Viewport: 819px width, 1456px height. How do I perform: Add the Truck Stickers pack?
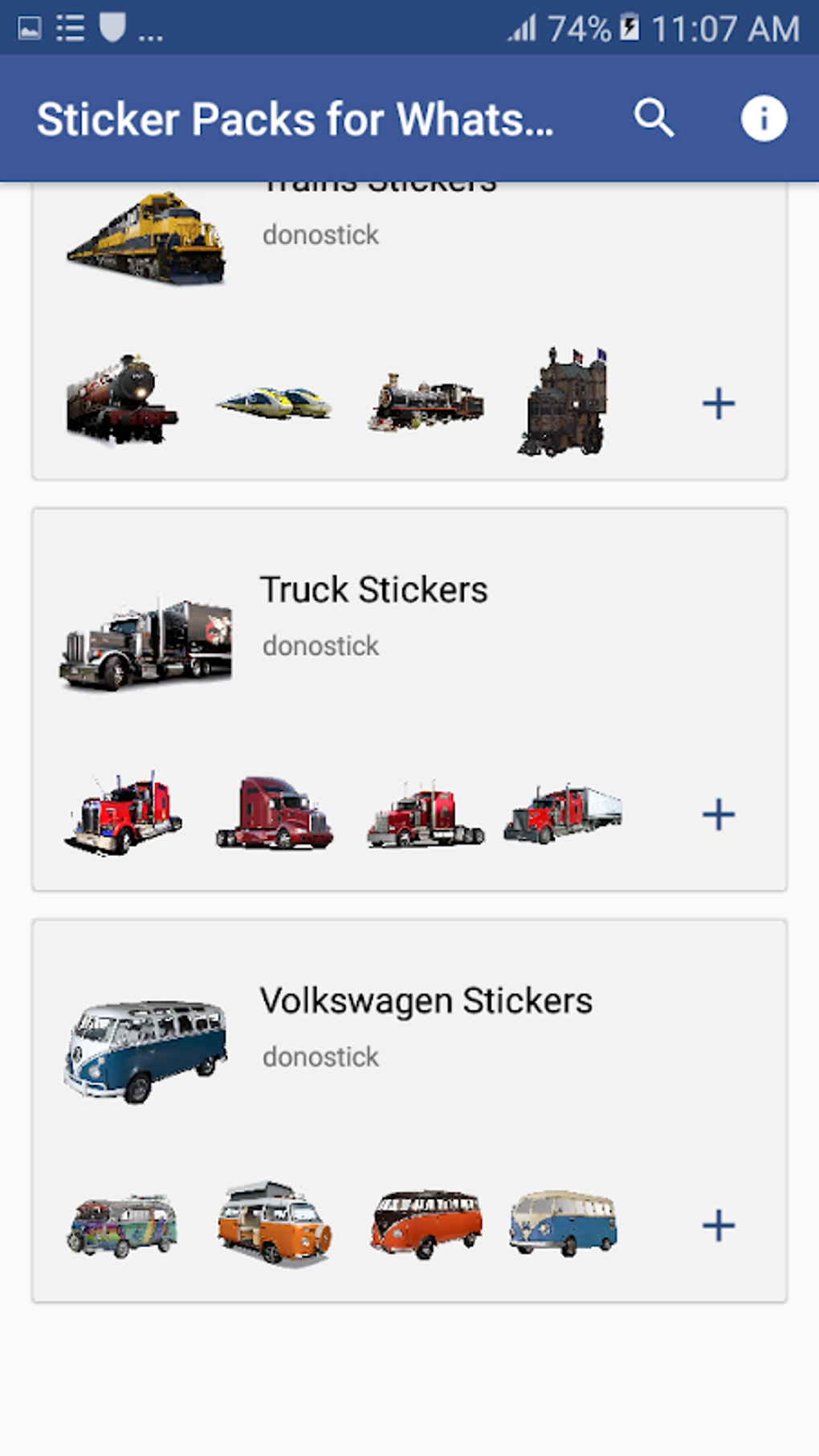717,814
